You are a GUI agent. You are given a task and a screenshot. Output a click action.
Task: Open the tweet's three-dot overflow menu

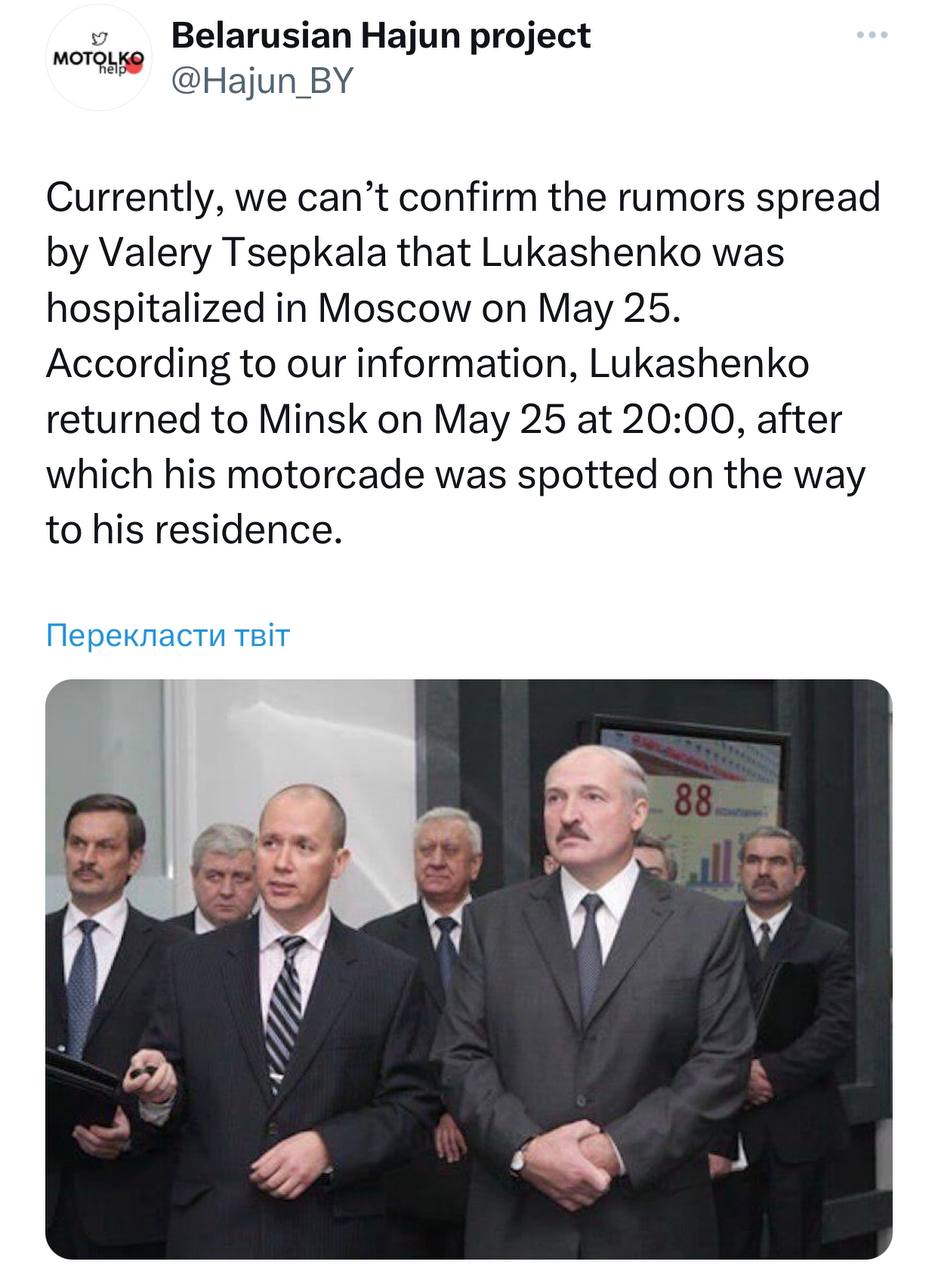[872, 36]
